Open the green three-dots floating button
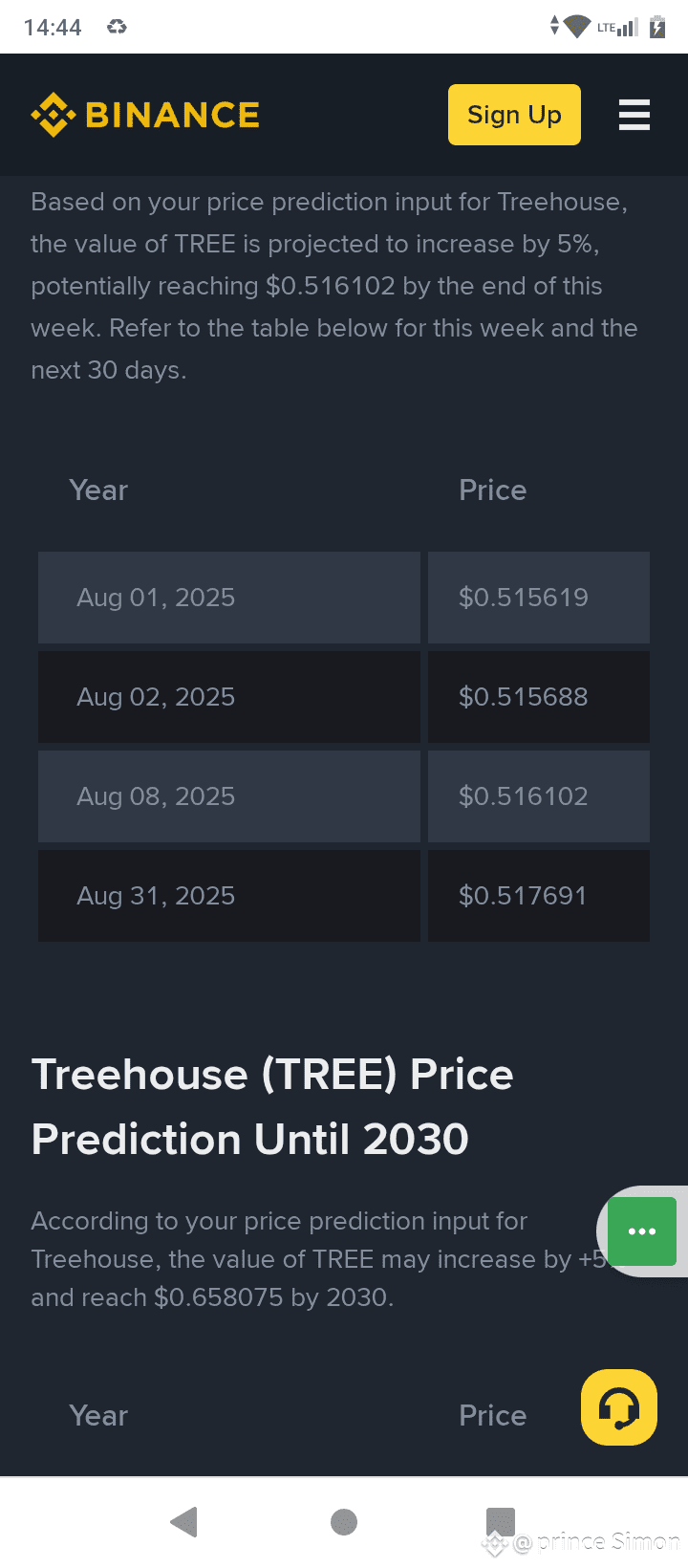 [642, 1231]
